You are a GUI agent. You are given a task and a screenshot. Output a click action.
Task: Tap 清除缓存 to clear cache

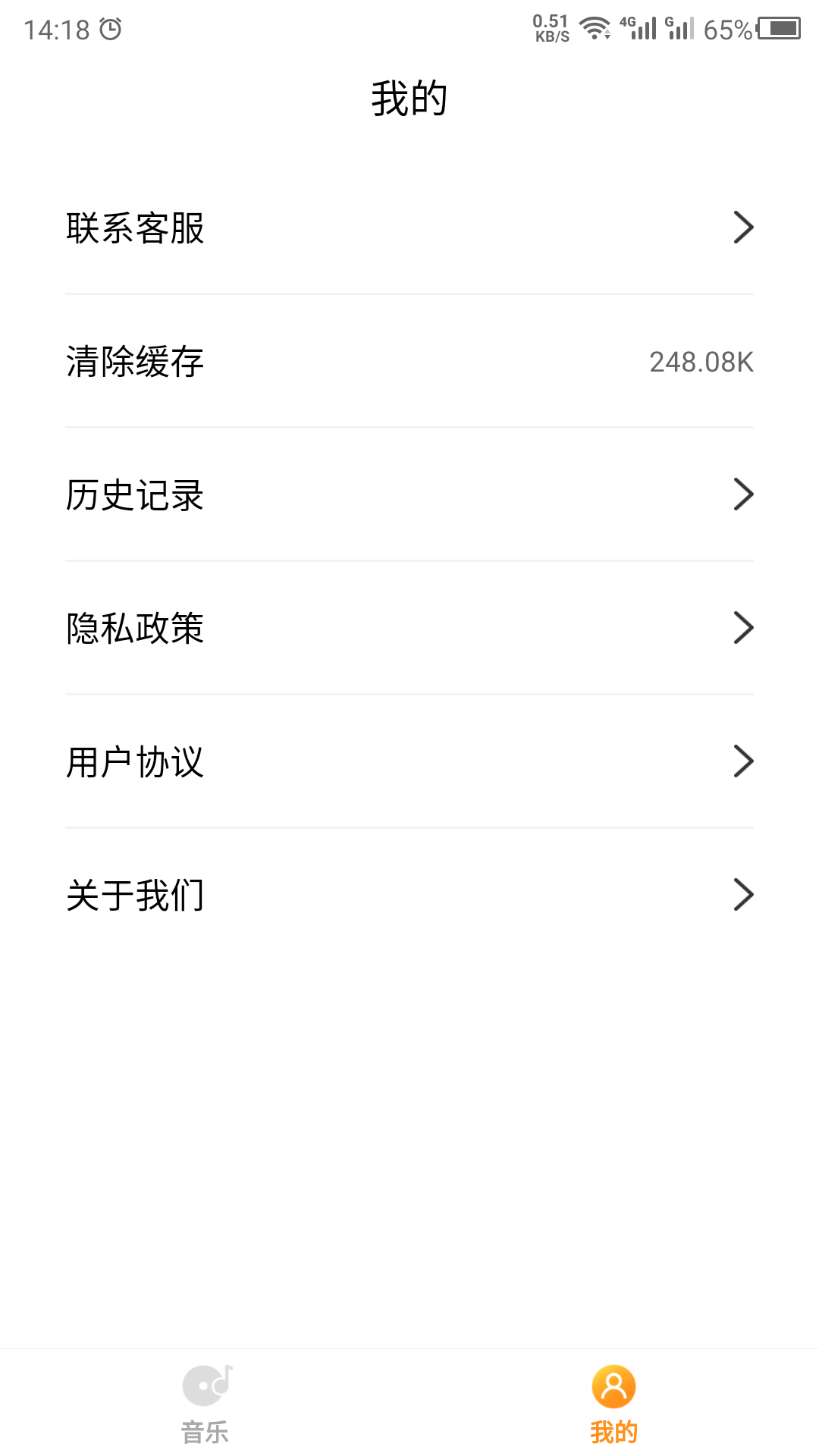click(136, 362)
